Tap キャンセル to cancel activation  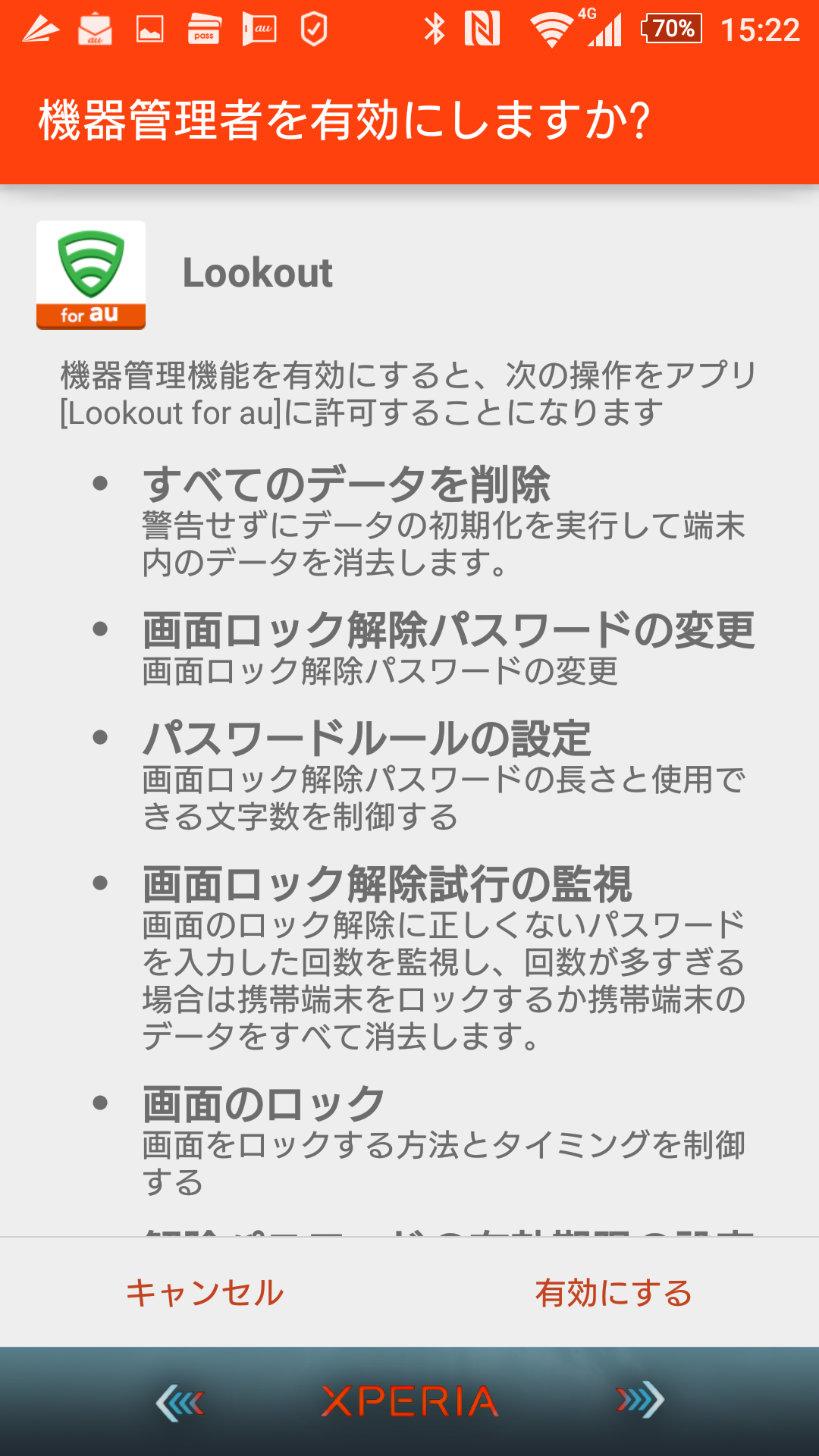coord(205,1293)
